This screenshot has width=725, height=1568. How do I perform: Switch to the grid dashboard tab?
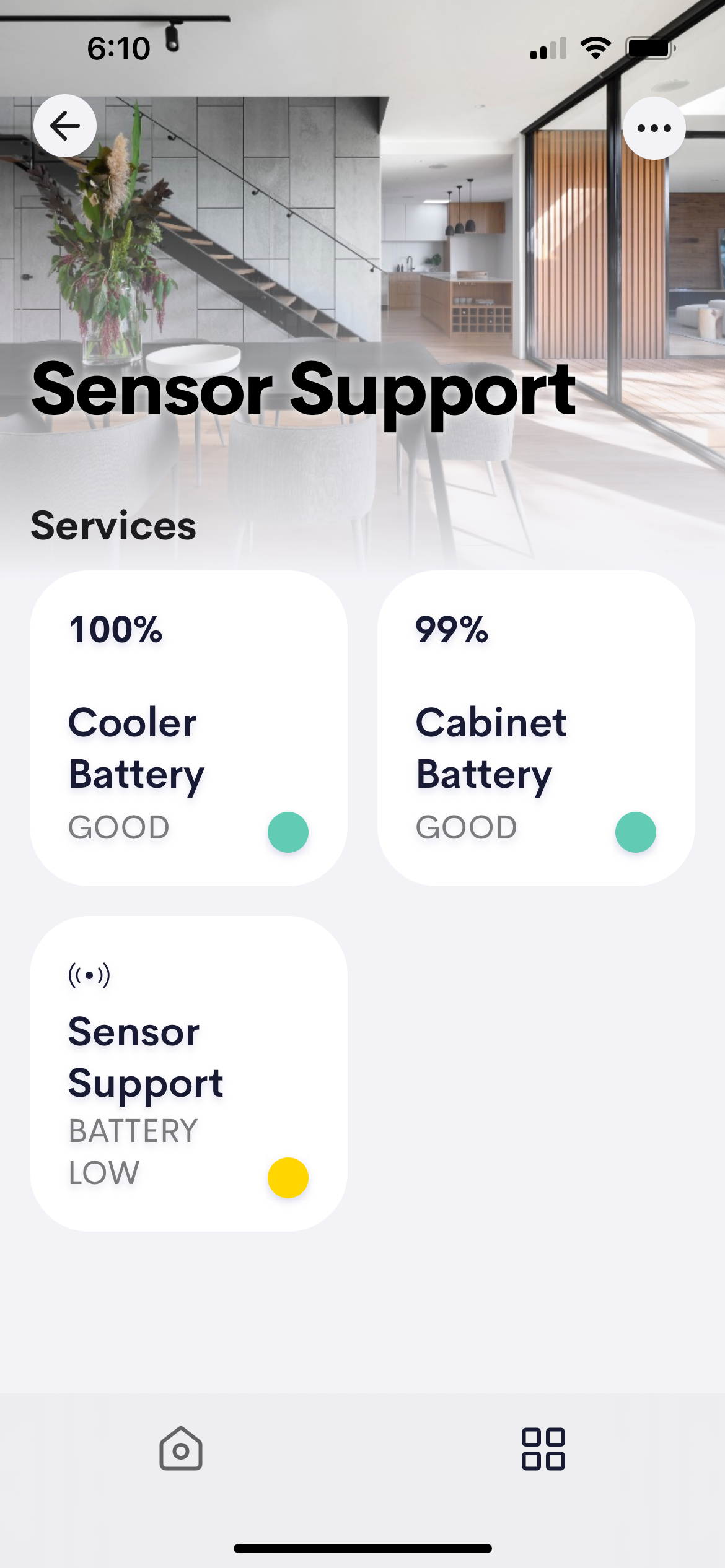coord(543,1448)
